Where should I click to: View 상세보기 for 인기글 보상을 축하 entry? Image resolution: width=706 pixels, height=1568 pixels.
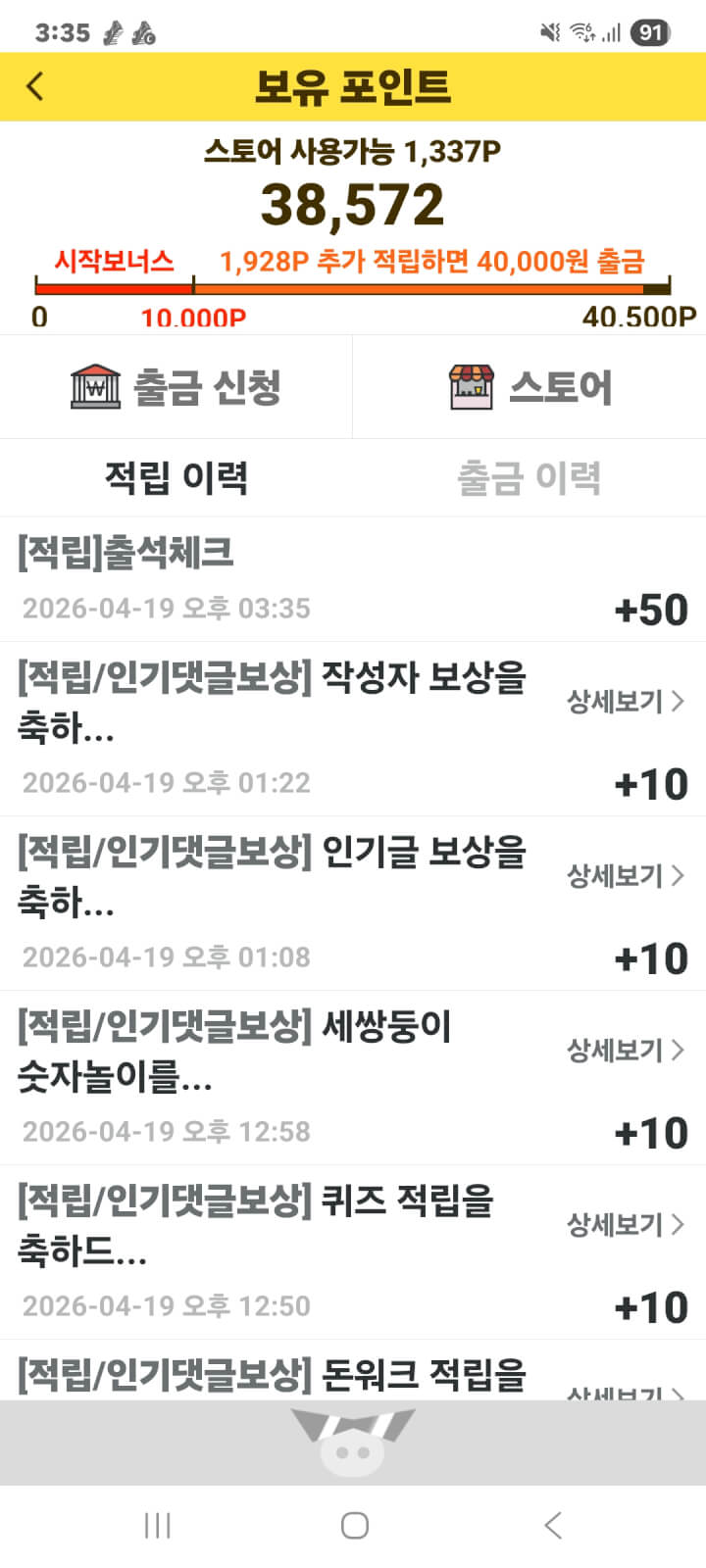pyautogui.click(x=625, y=876)
